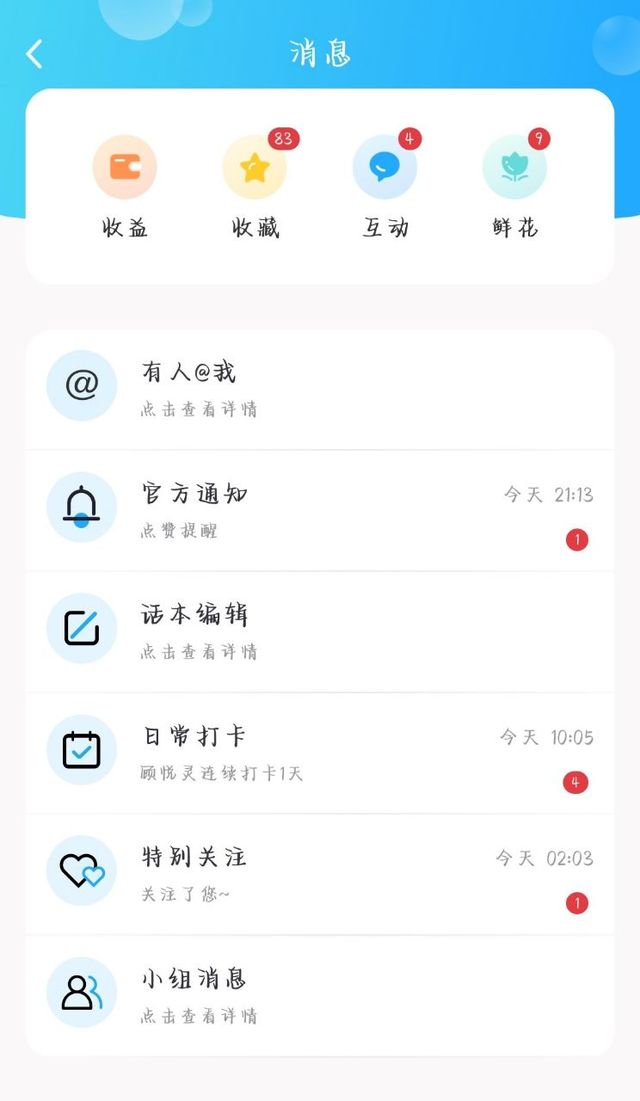
Task: Go back using the top-left arrow
Action: pyautogui.click(x=34, y=54)
